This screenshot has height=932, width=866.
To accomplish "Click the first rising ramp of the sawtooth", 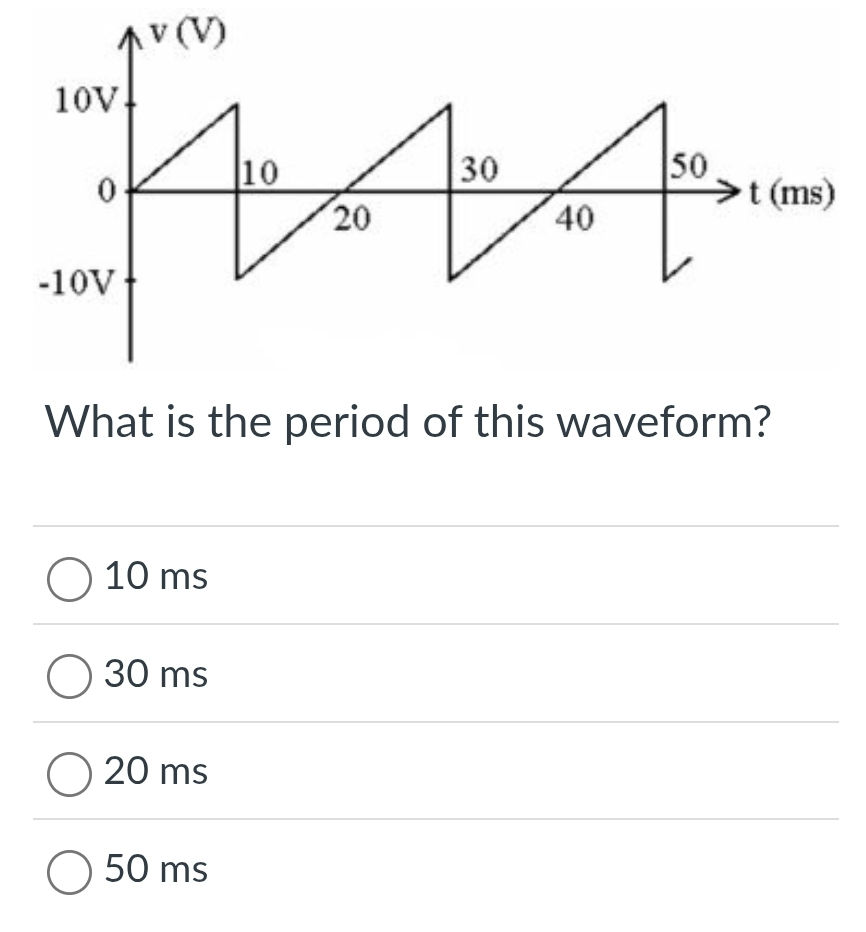I will point(185,145).
